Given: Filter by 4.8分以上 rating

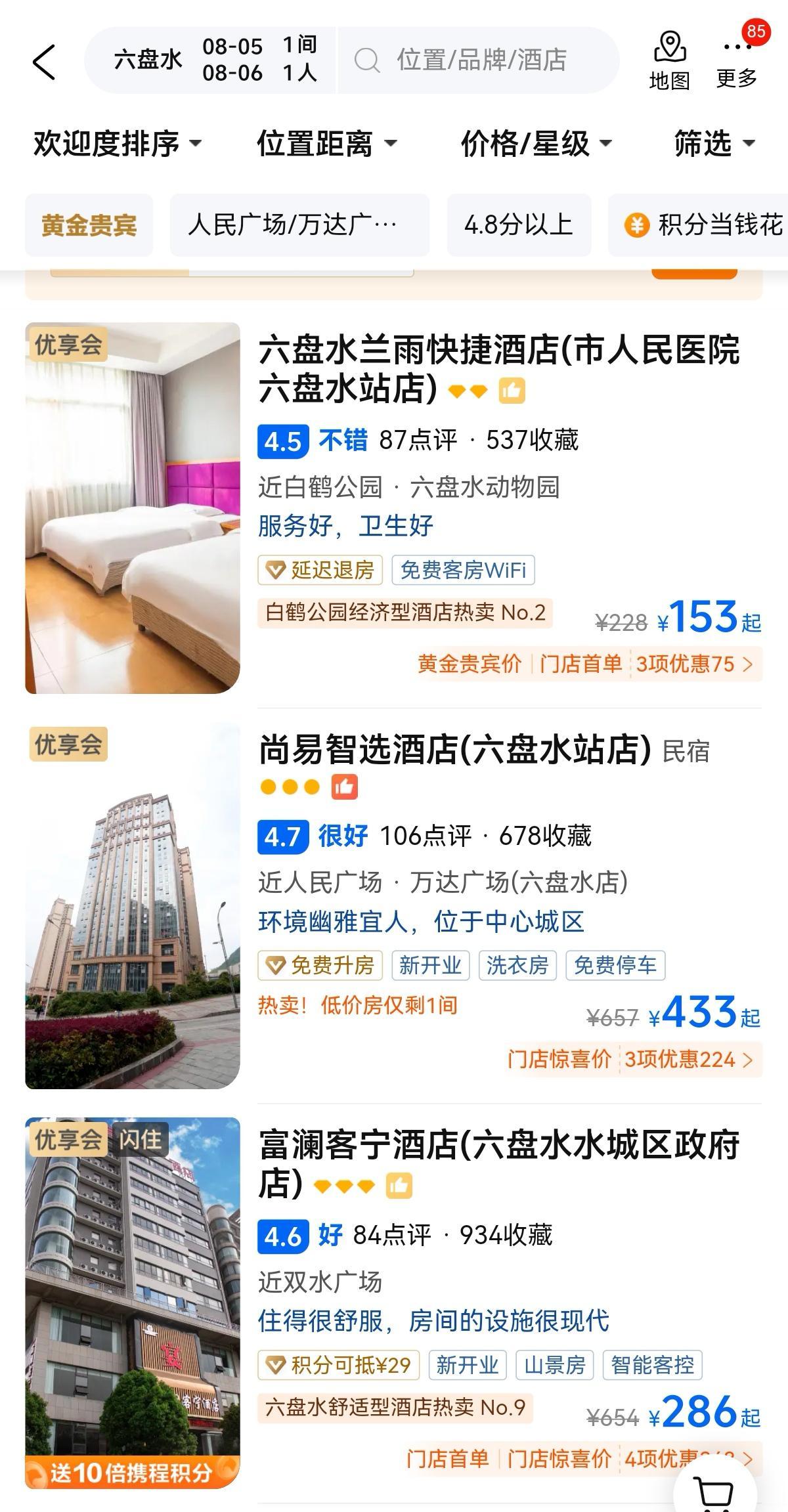Looking at the screenshot, I should pos(519,225).
